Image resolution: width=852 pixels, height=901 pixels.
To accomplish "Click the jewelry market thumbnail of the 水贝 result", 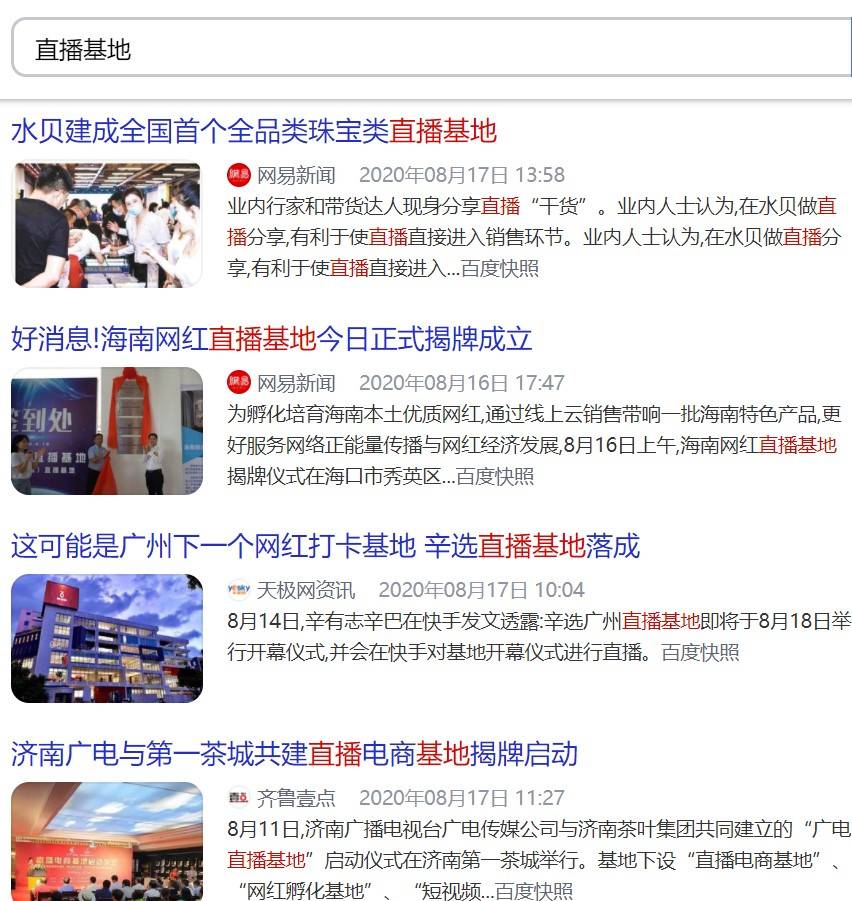I will click(107, 224).
